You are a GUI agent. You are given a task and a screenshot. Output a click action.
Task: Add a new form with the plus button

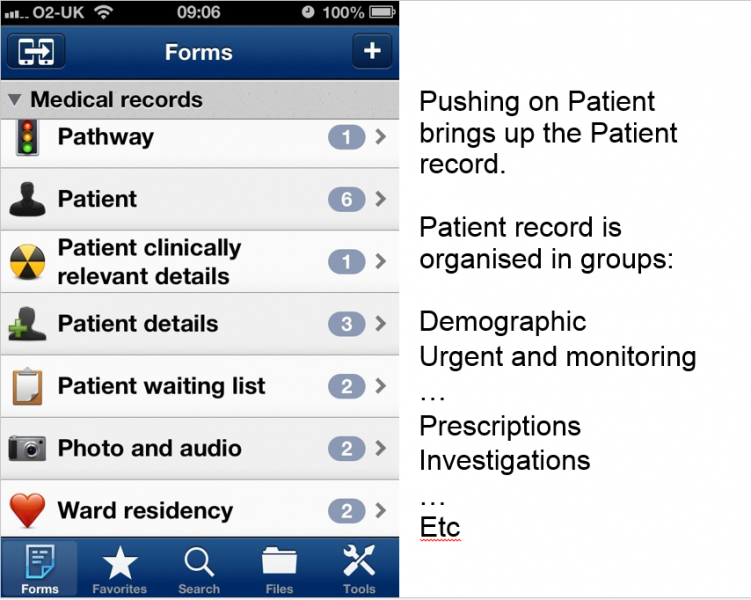[x=371, y=51]
